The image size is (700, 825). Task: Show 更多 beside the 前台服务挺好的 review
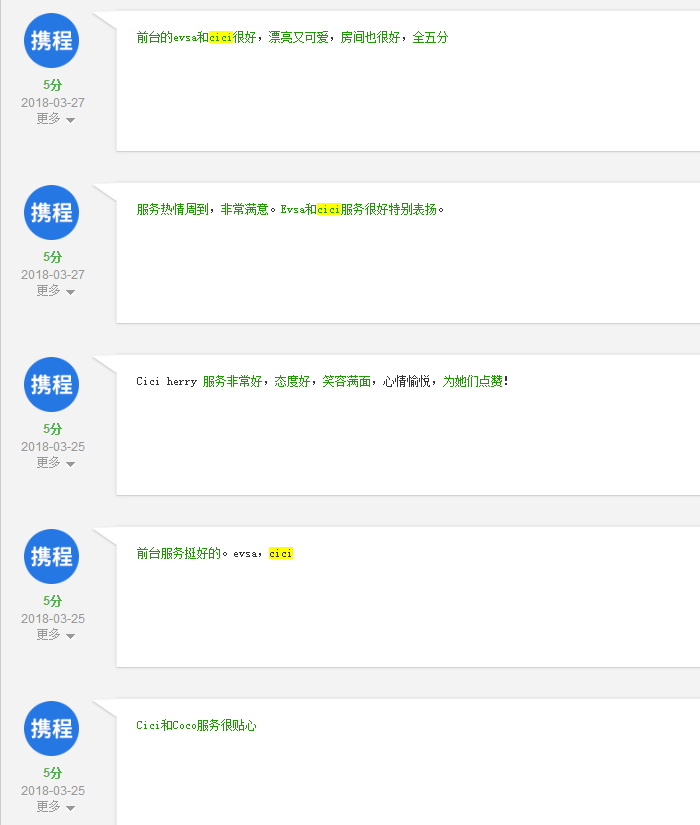click(55, 635)
